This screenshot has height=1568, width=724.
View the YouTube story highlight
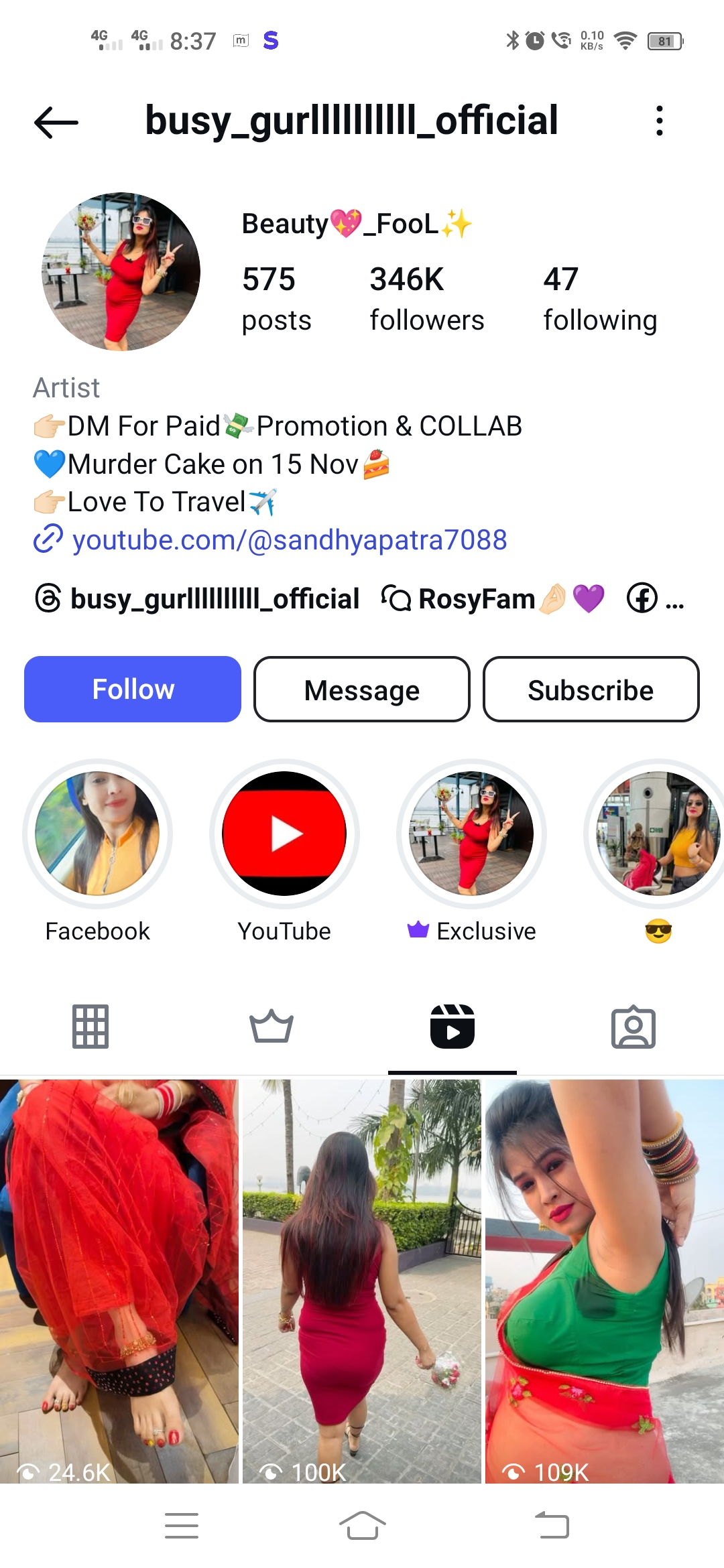click(x=284, y=834)
